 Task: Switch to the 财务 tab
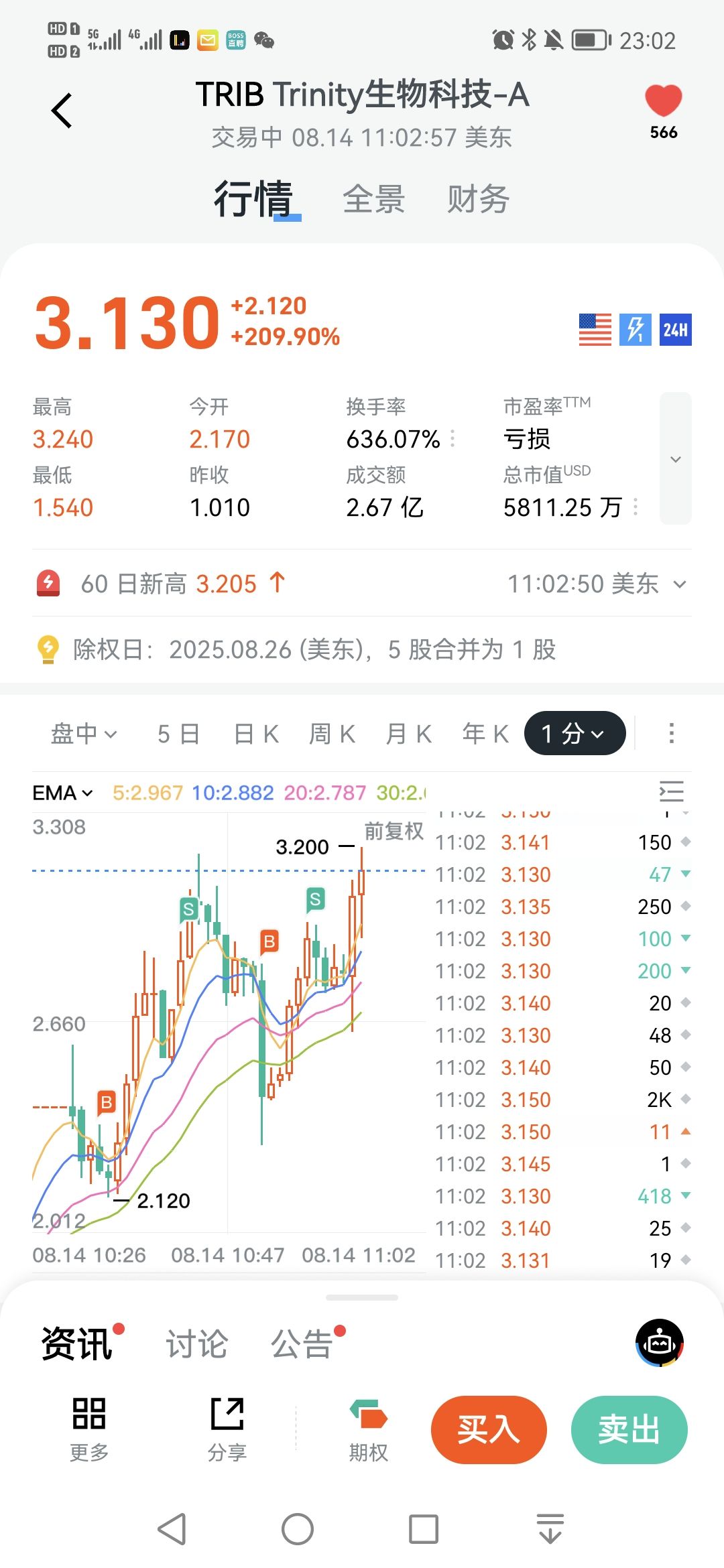coord(479,199)
